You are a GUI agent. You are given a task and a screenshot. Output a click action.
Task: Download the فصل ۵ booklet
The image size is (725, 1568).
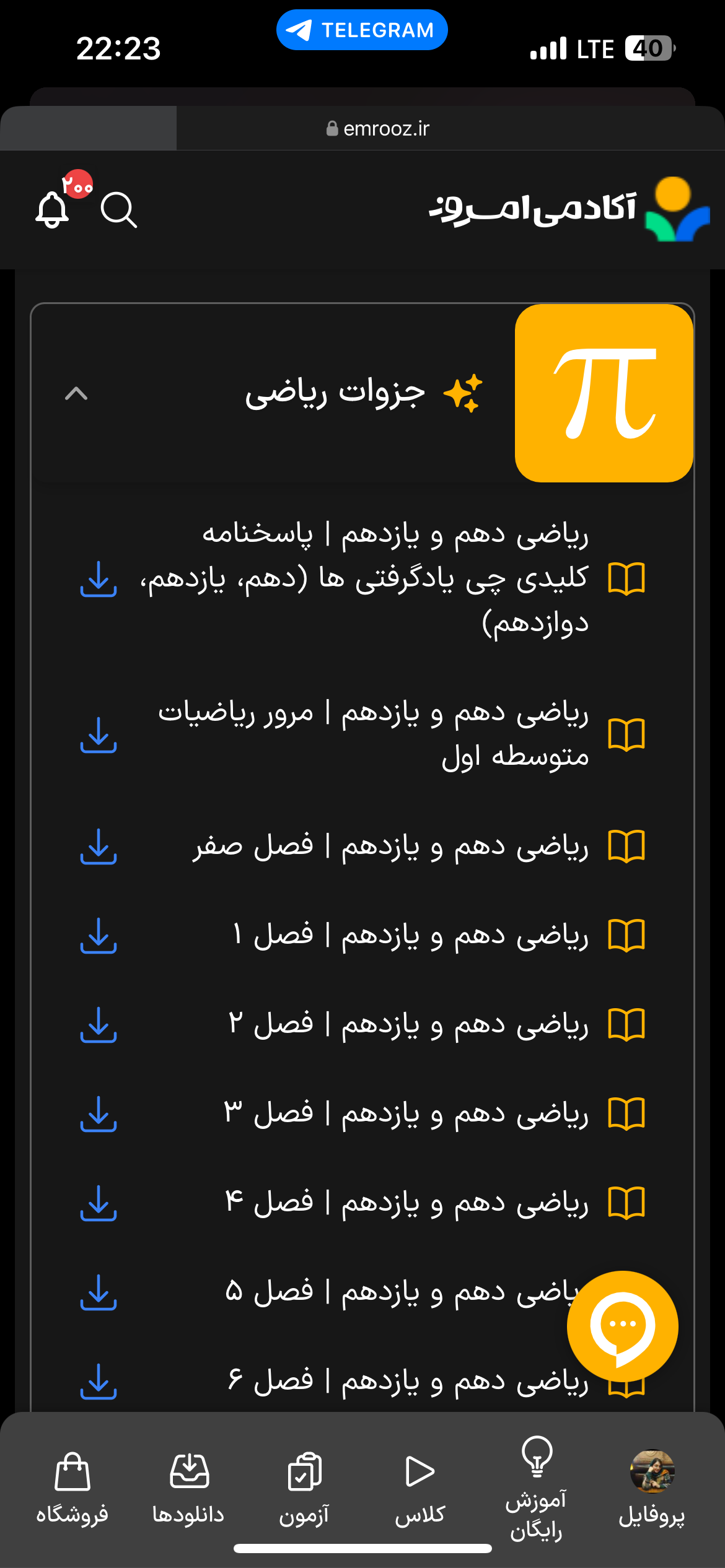pyautogui.click(x=99, y=1292)
